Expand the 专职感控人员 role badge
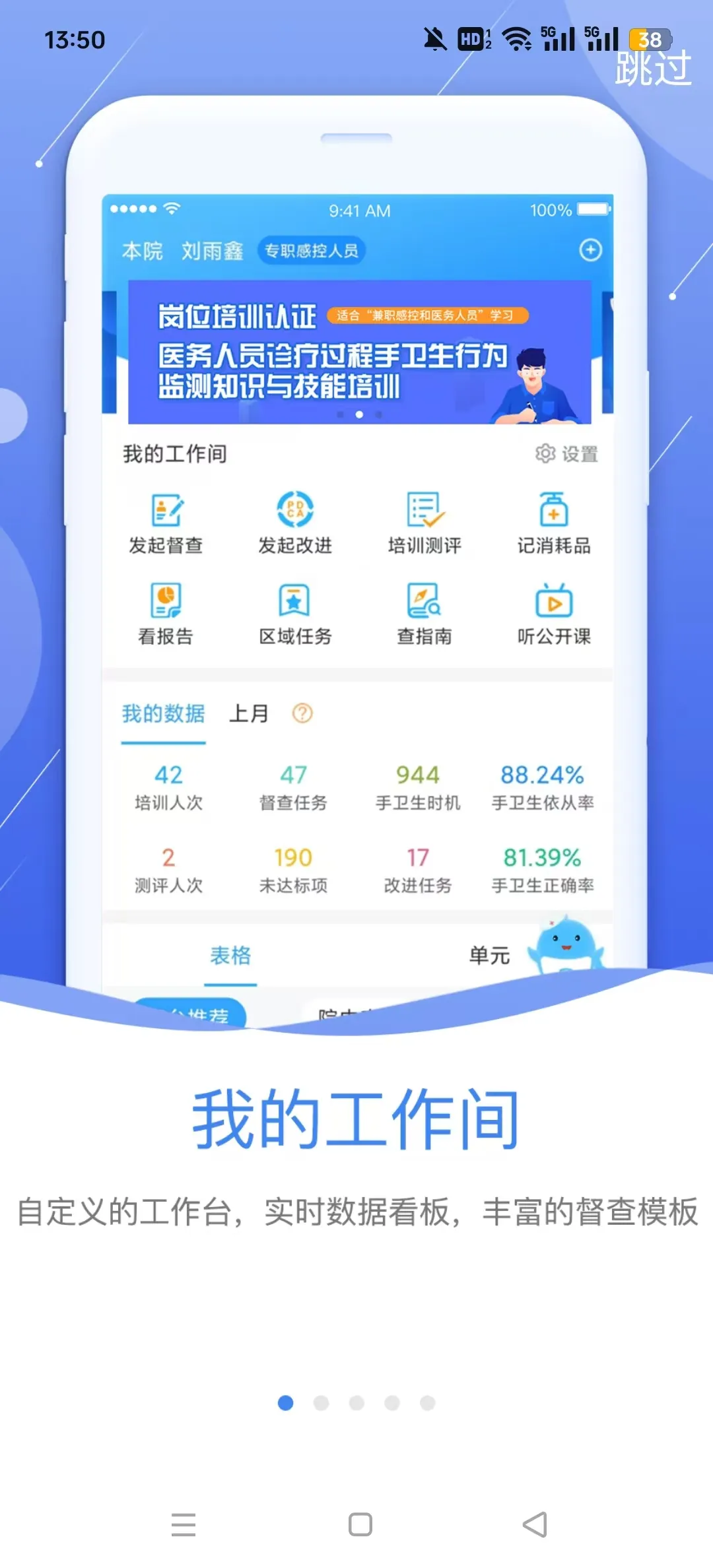This screenshot has width=713, height=1568. point(312,250)
